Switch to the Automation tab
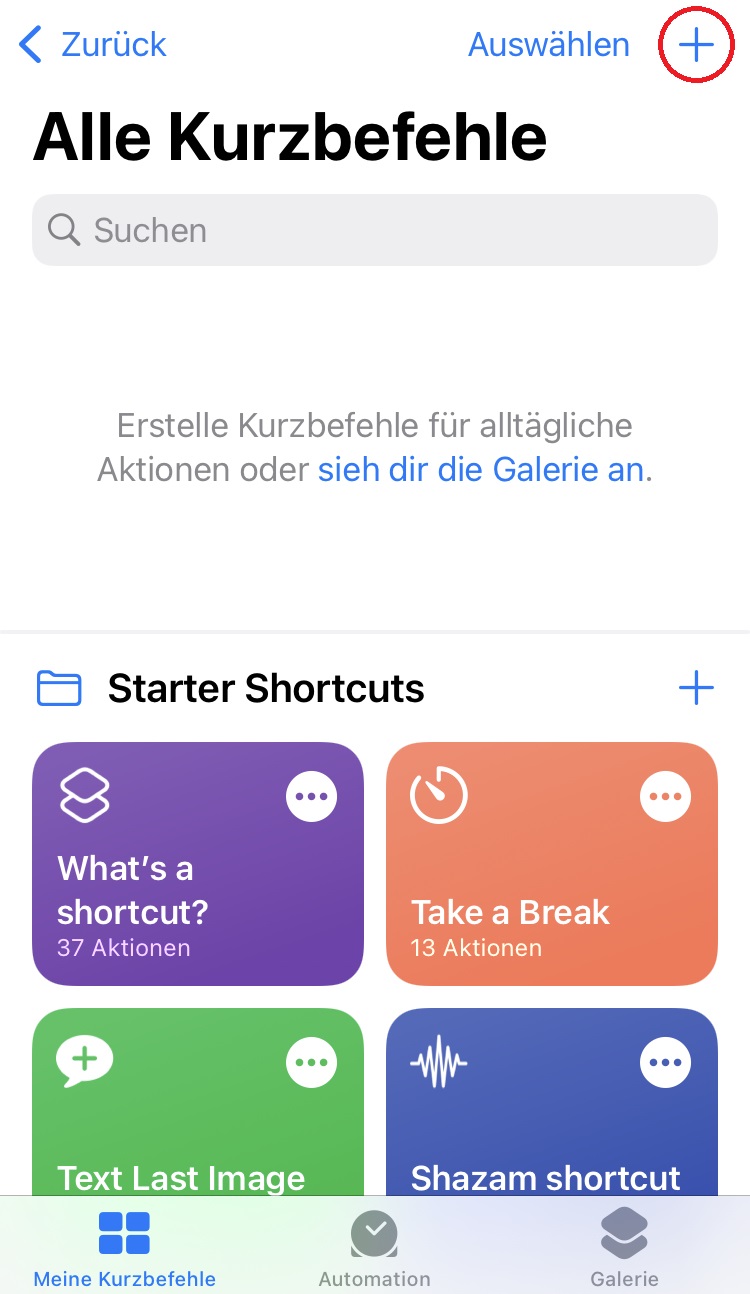This screenshot has height=1294, width=750. (375, 1248)
